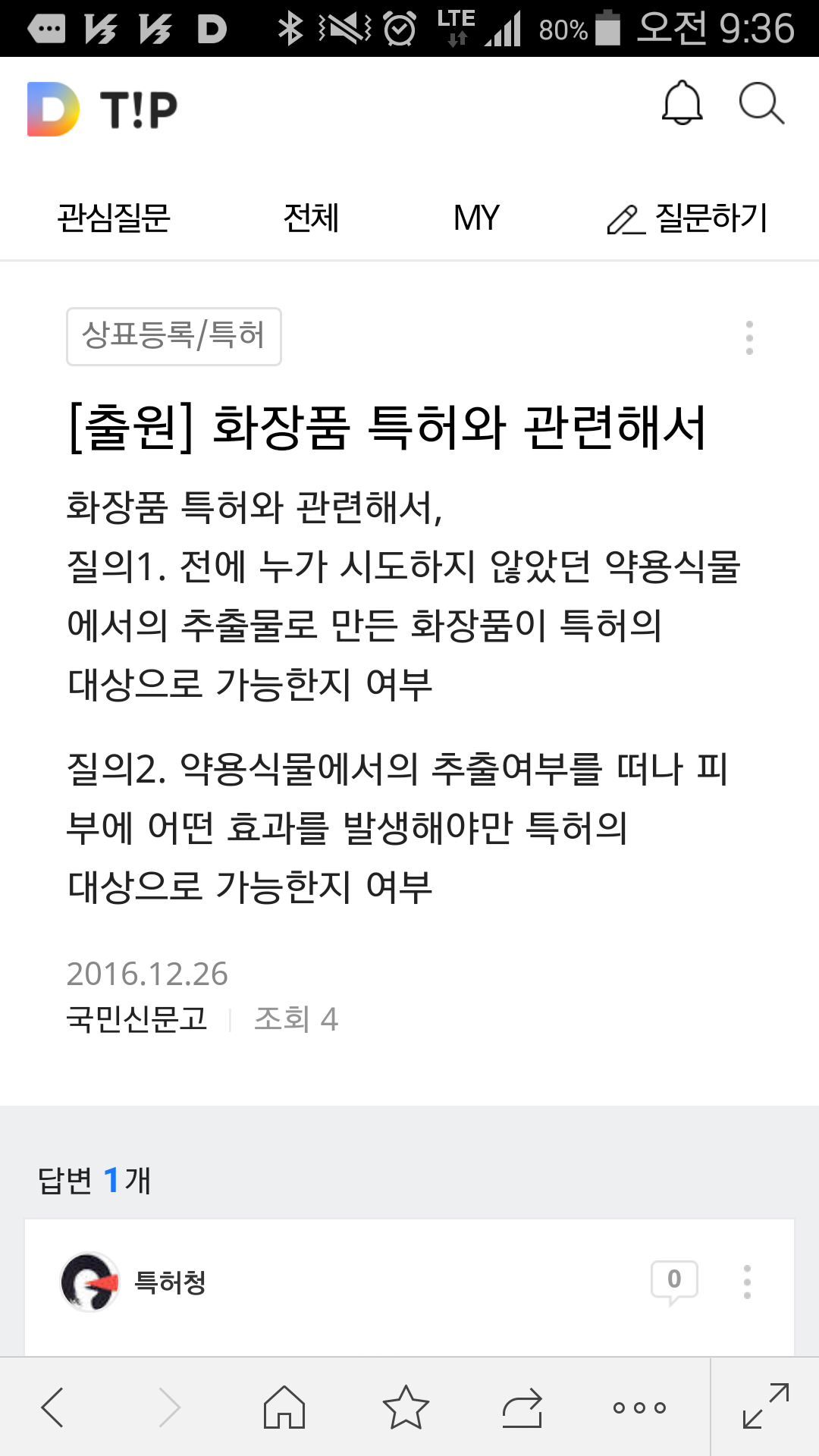This screenshot has height=1456, width=819.
Task: Expand the page to full screen
Action: [765, 1407]
